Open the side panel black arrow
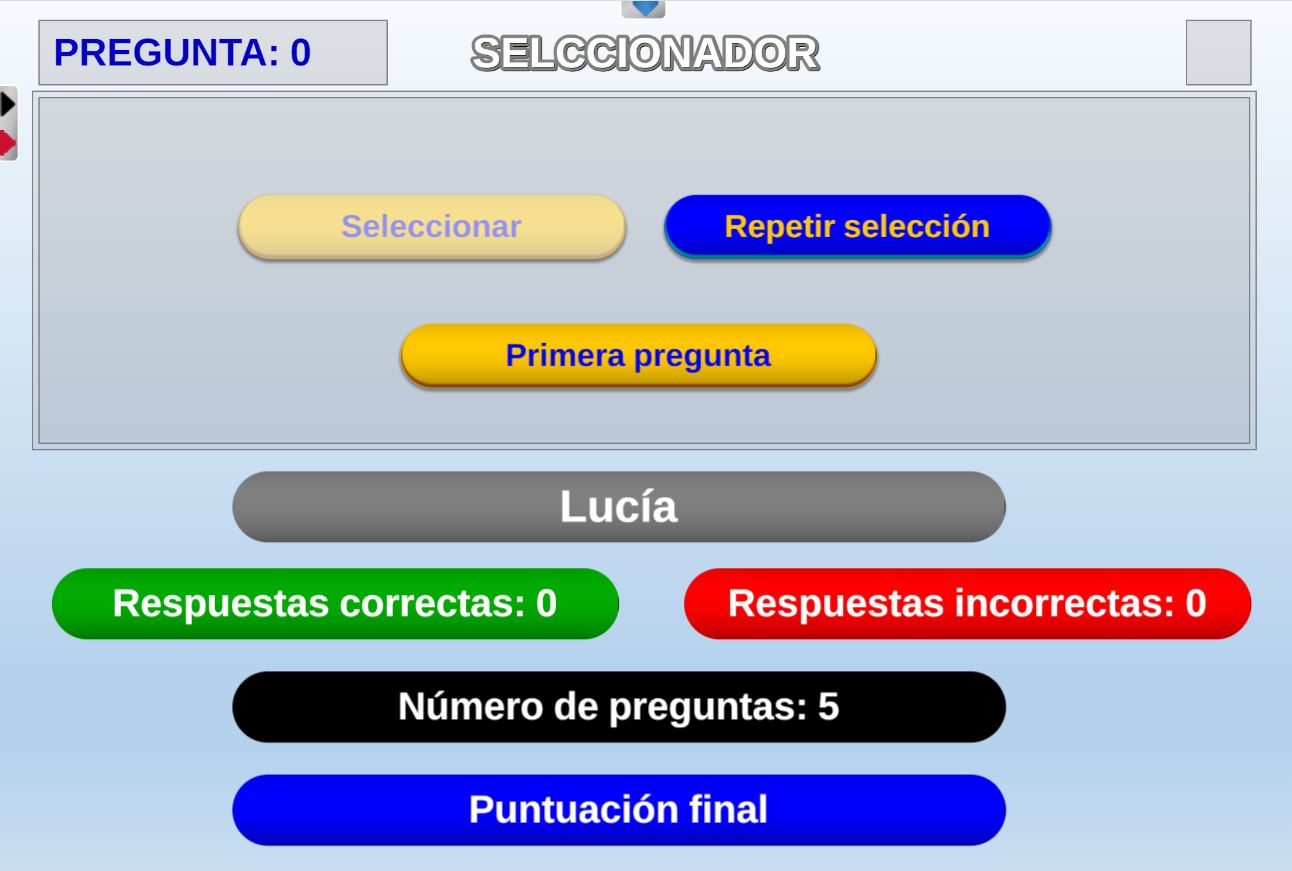Screen dimensions: 1292x871 (x=8, y=104)
